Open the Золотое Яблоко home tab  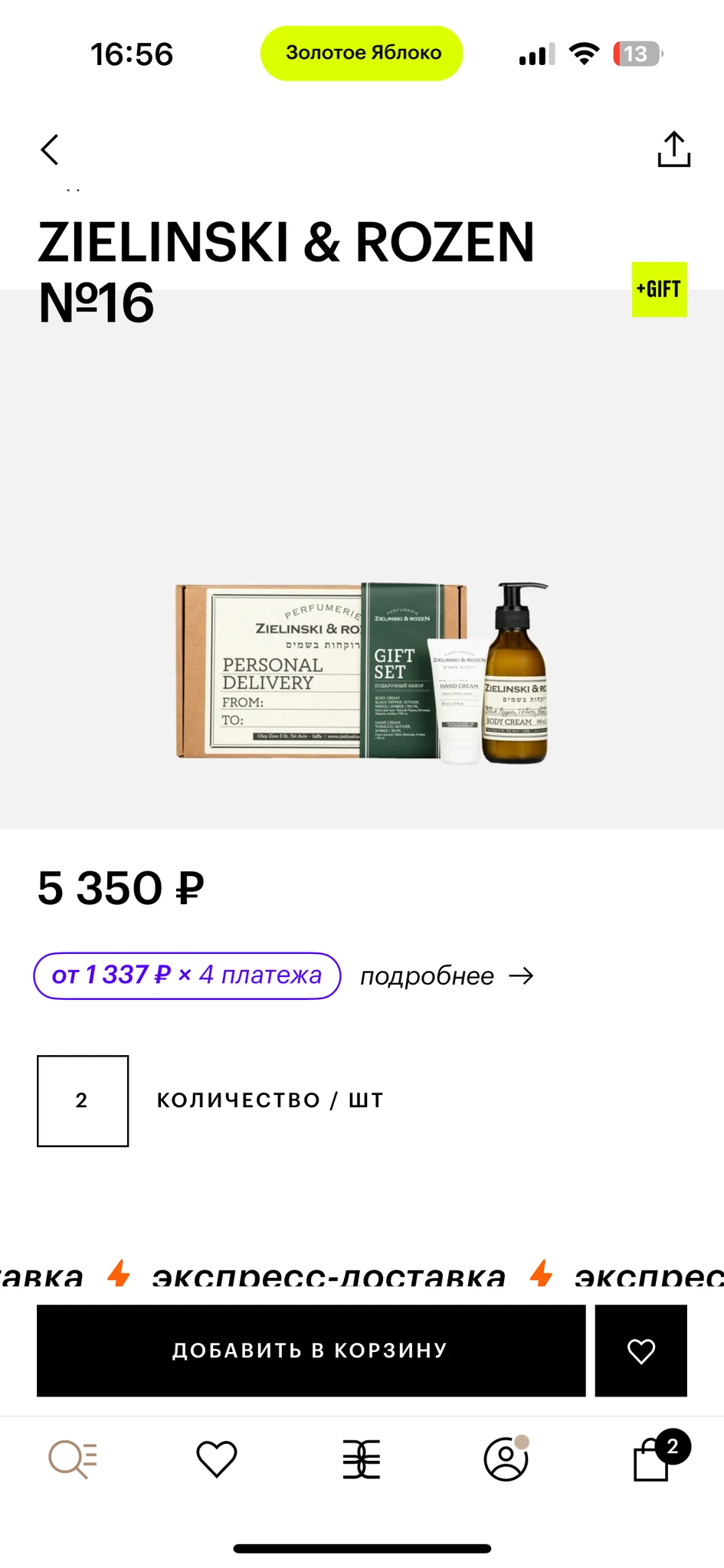[362, 1459]
